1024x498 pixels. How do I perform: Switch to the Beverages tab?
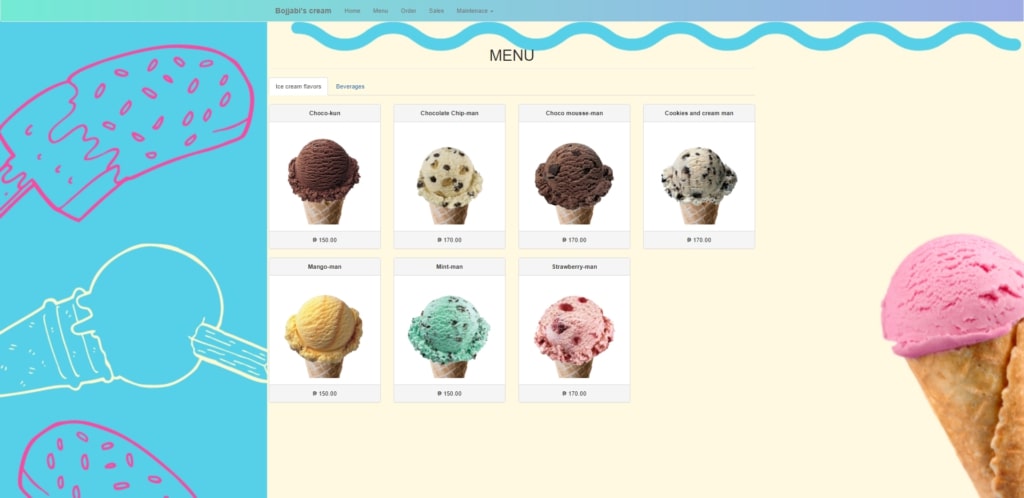(350, 87)
